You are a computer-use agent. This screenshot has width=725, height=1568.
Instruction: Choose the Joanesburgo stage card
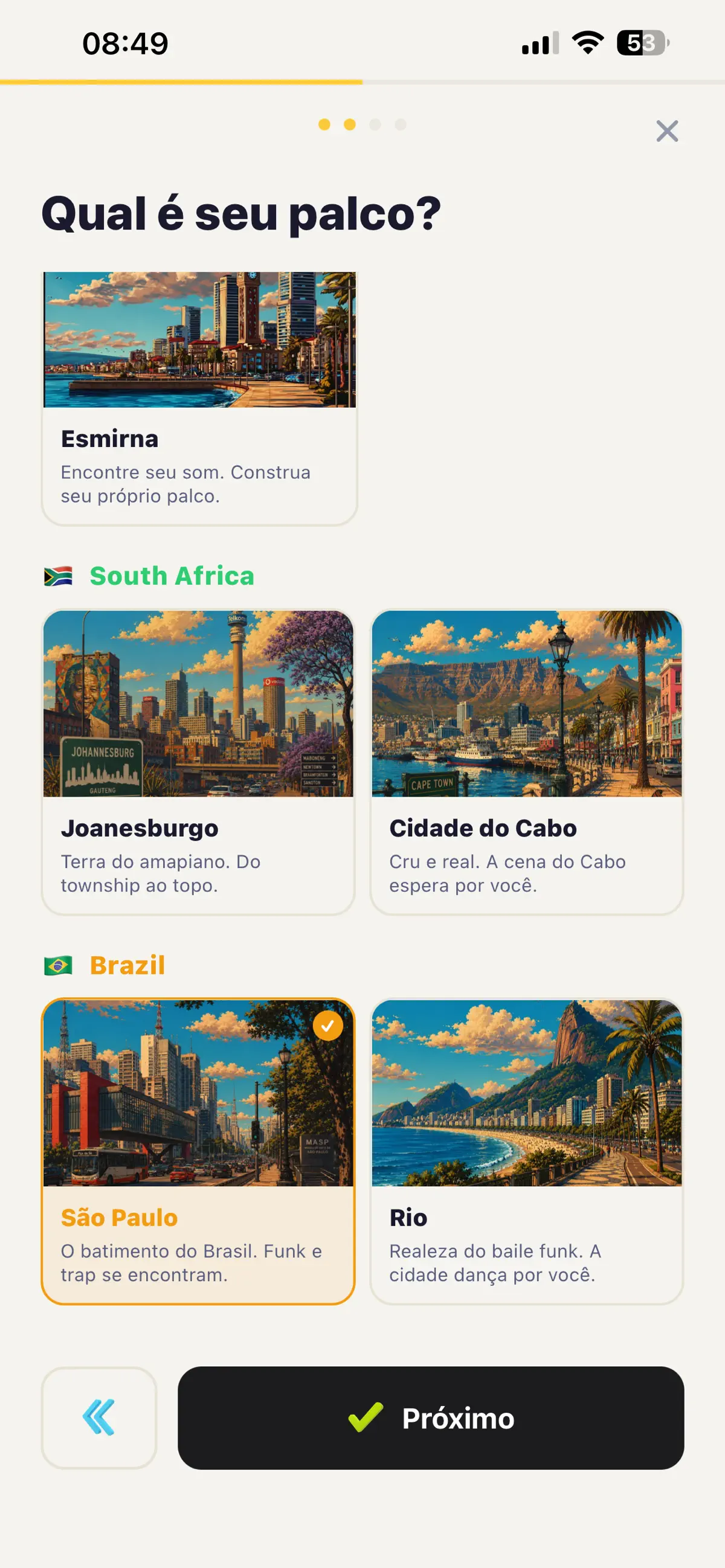coord(198,762)
